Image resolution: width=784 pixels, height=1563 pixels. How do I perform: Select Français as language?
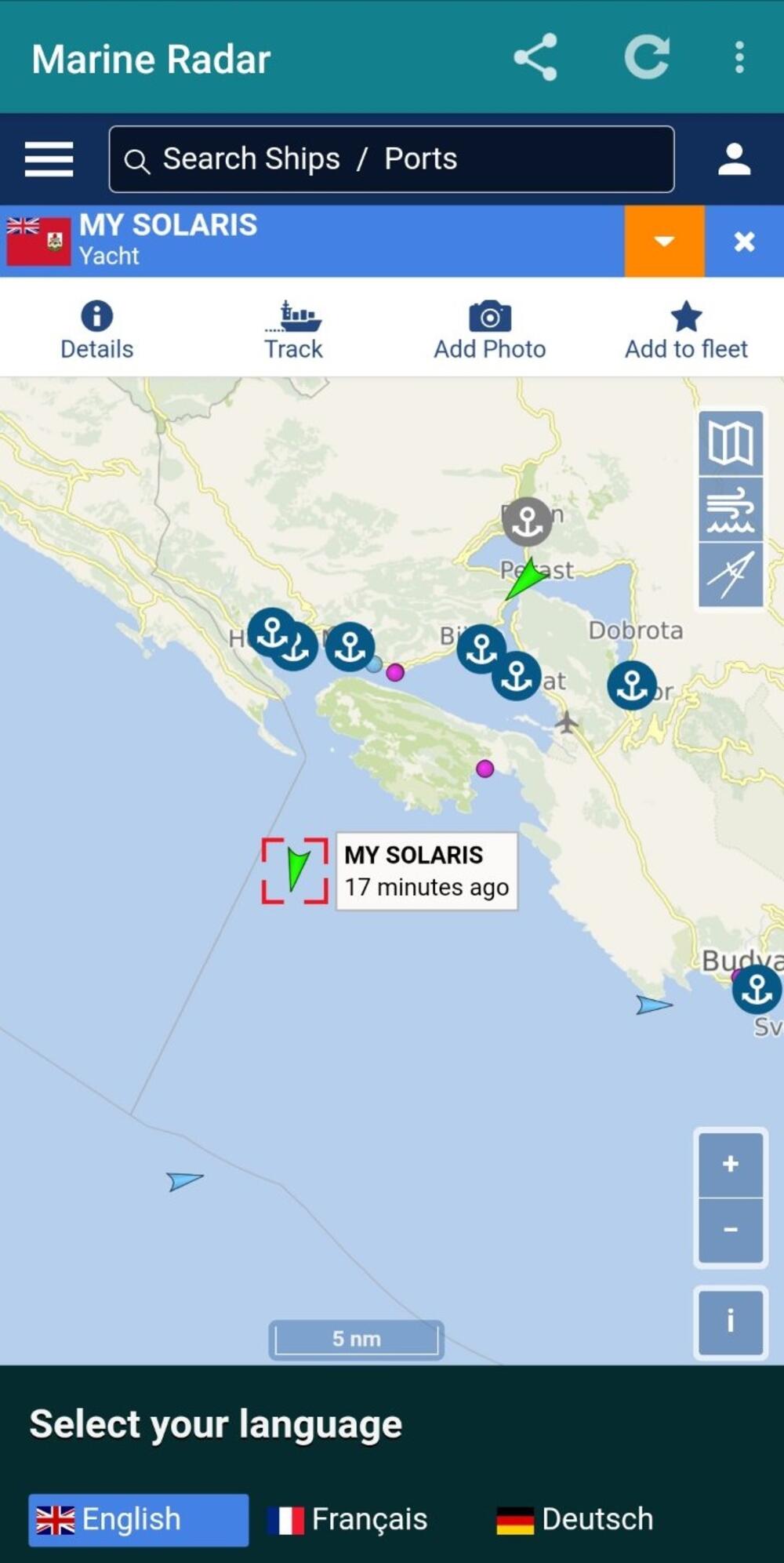347,1519
